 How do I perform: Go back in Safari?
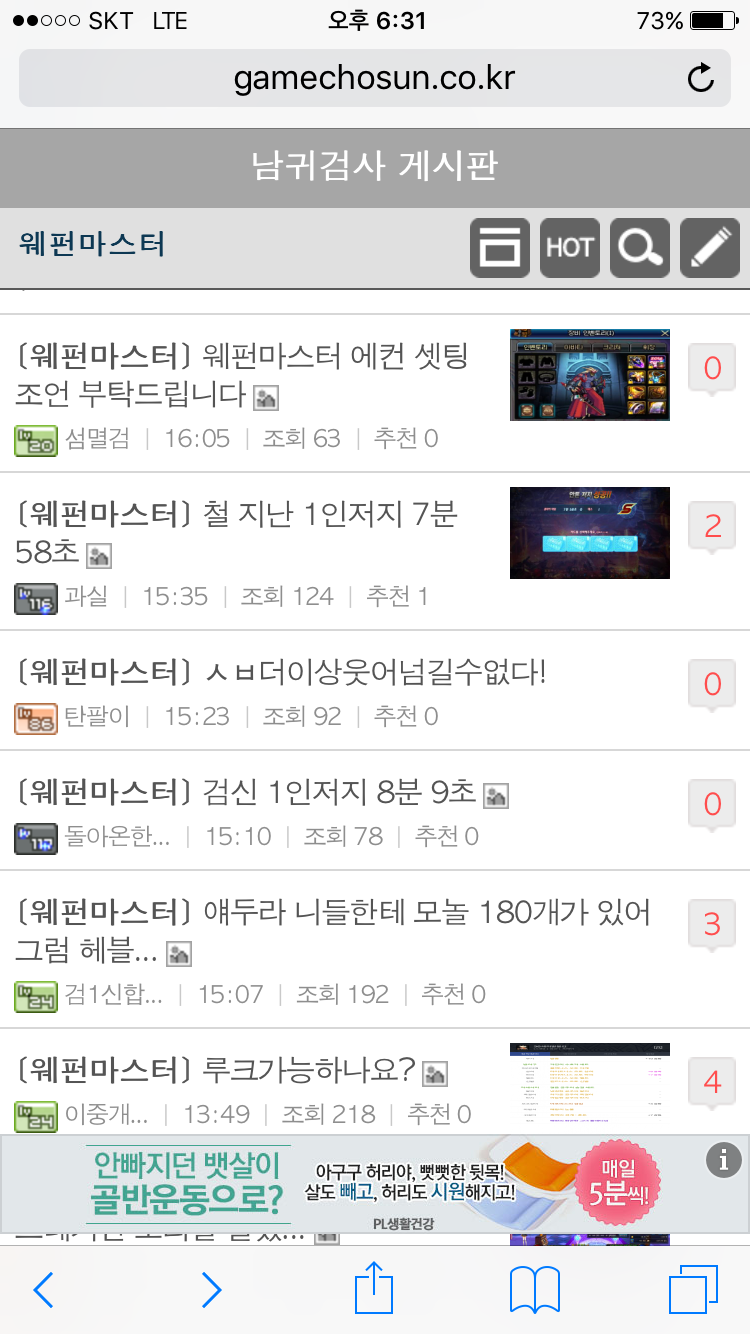point(43,1290)
